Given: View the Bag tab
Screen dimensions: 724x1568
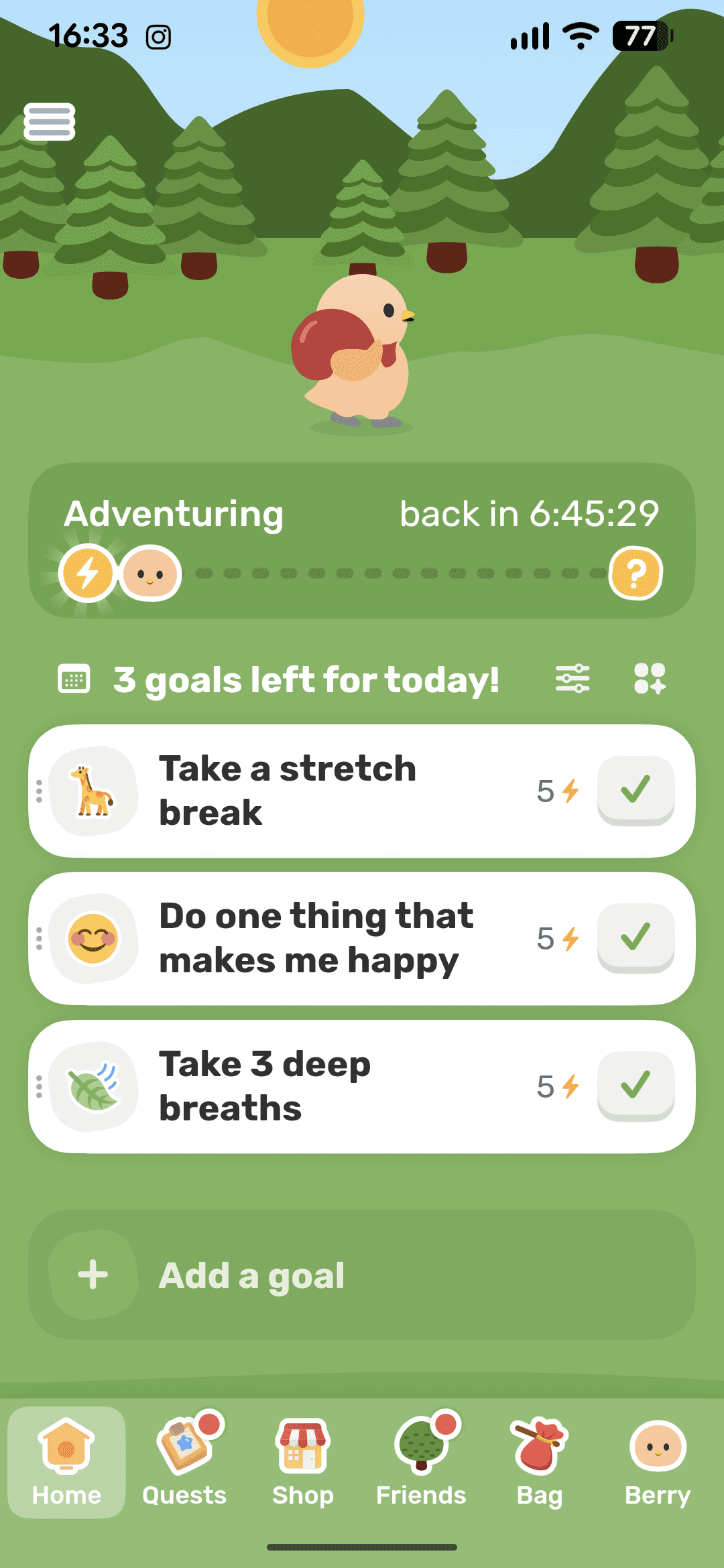Looking at the screenshot, I should (x=540, y=1461).
